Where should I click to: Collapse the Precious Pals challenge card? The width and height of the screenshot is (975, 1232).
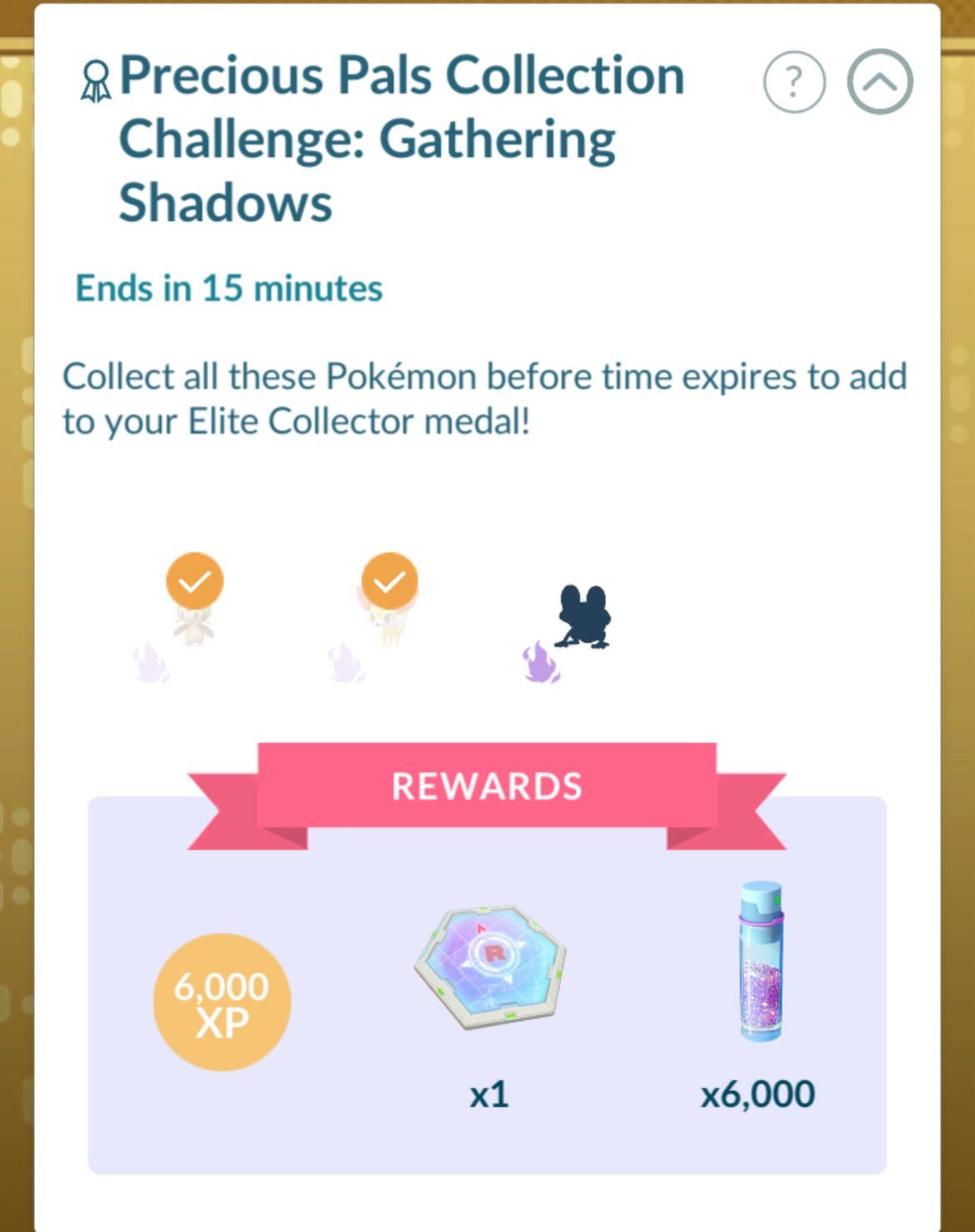[x=880, y=82]
